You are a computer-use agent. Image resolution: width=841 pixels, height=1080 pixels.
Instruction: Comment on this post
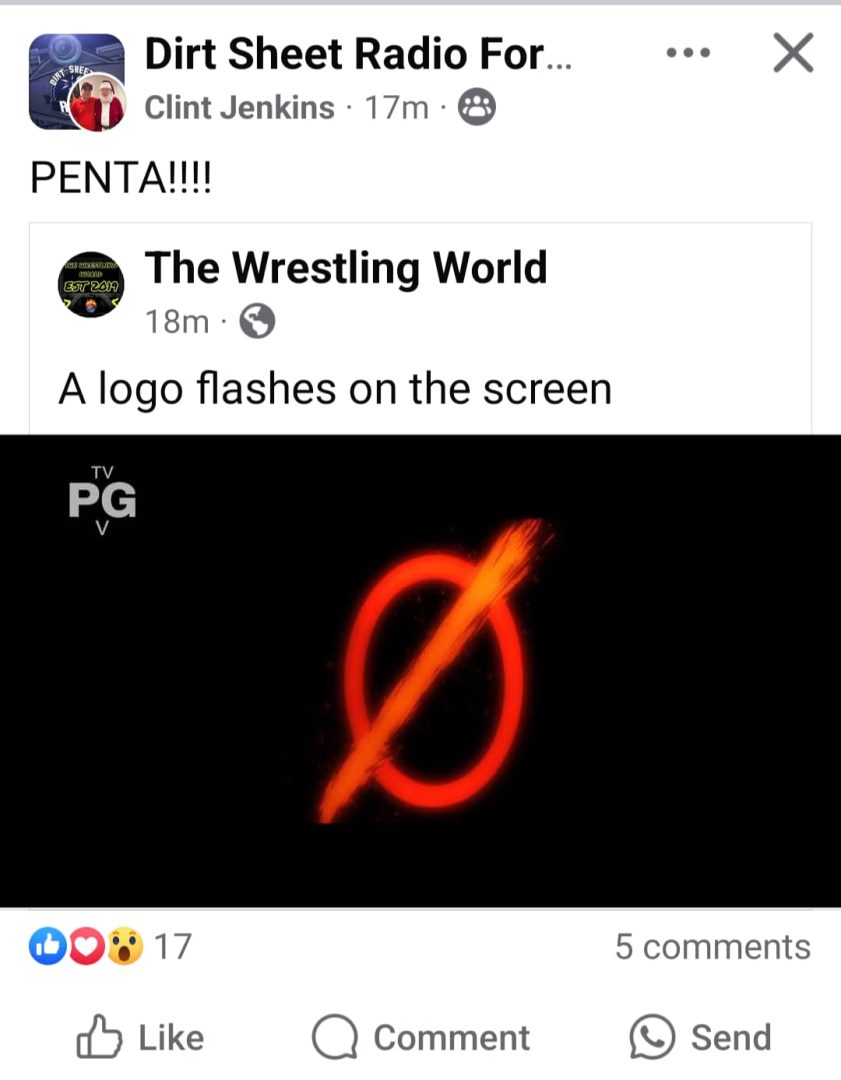click(x=420, y=1038)
